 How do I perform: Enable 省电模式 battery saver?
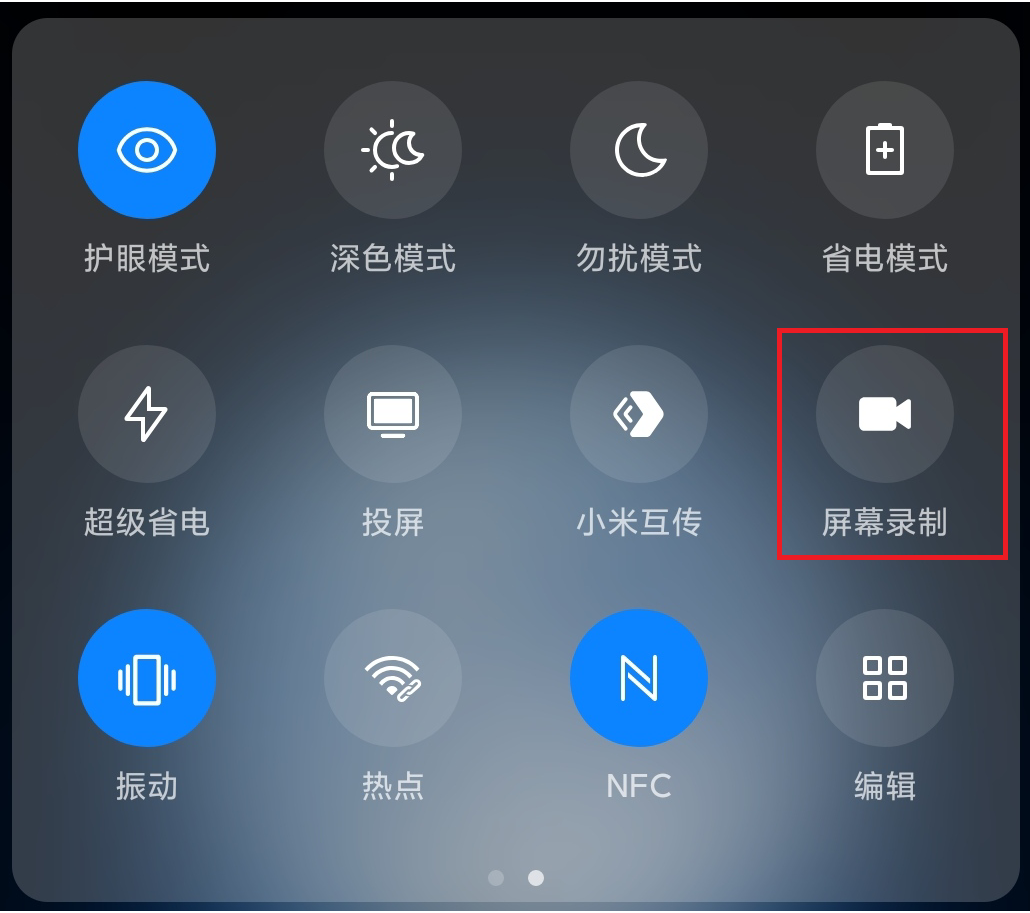pos(885,150)
